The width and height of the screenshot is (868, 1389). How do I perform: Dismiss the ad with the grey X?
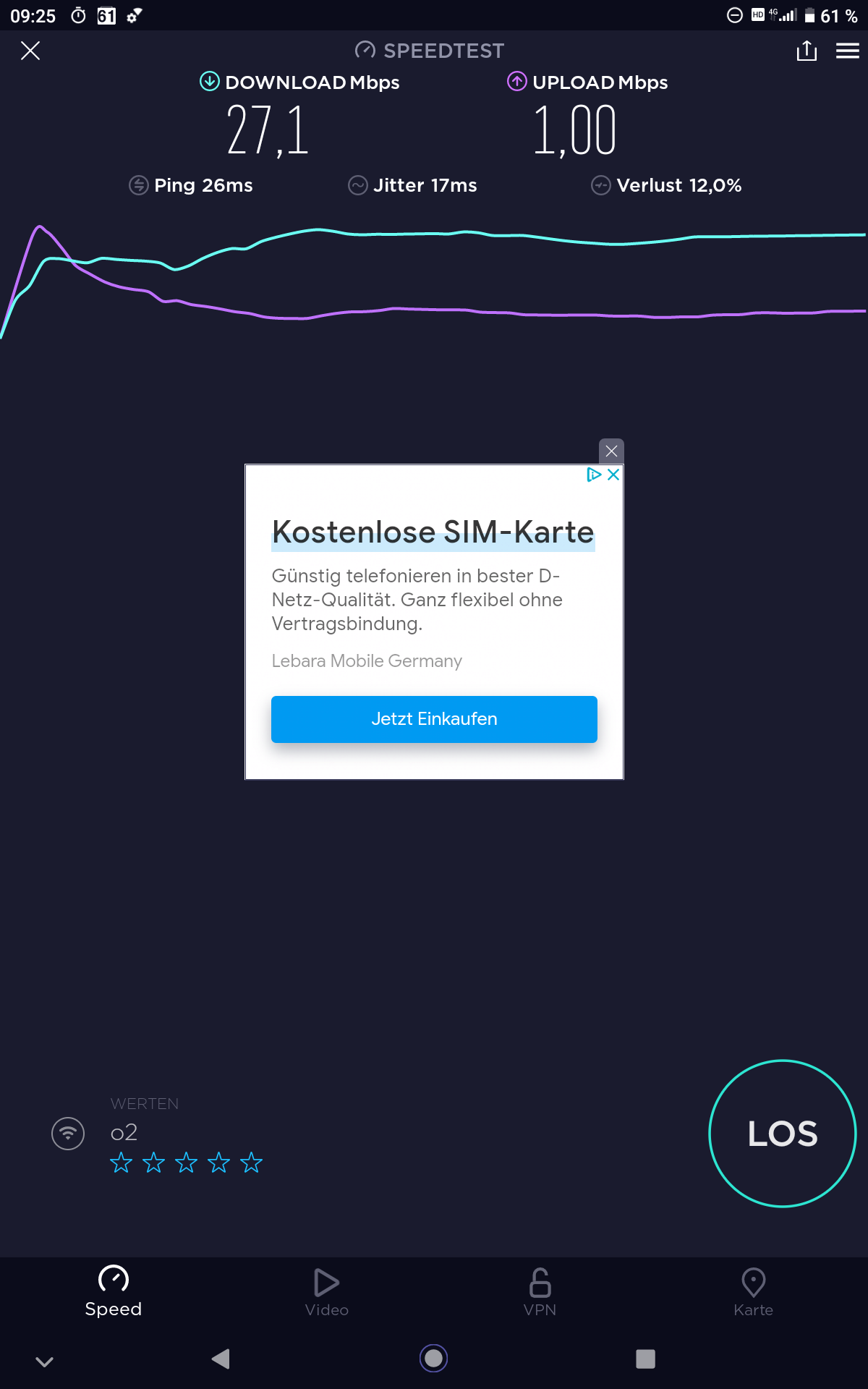pos(611,451)
